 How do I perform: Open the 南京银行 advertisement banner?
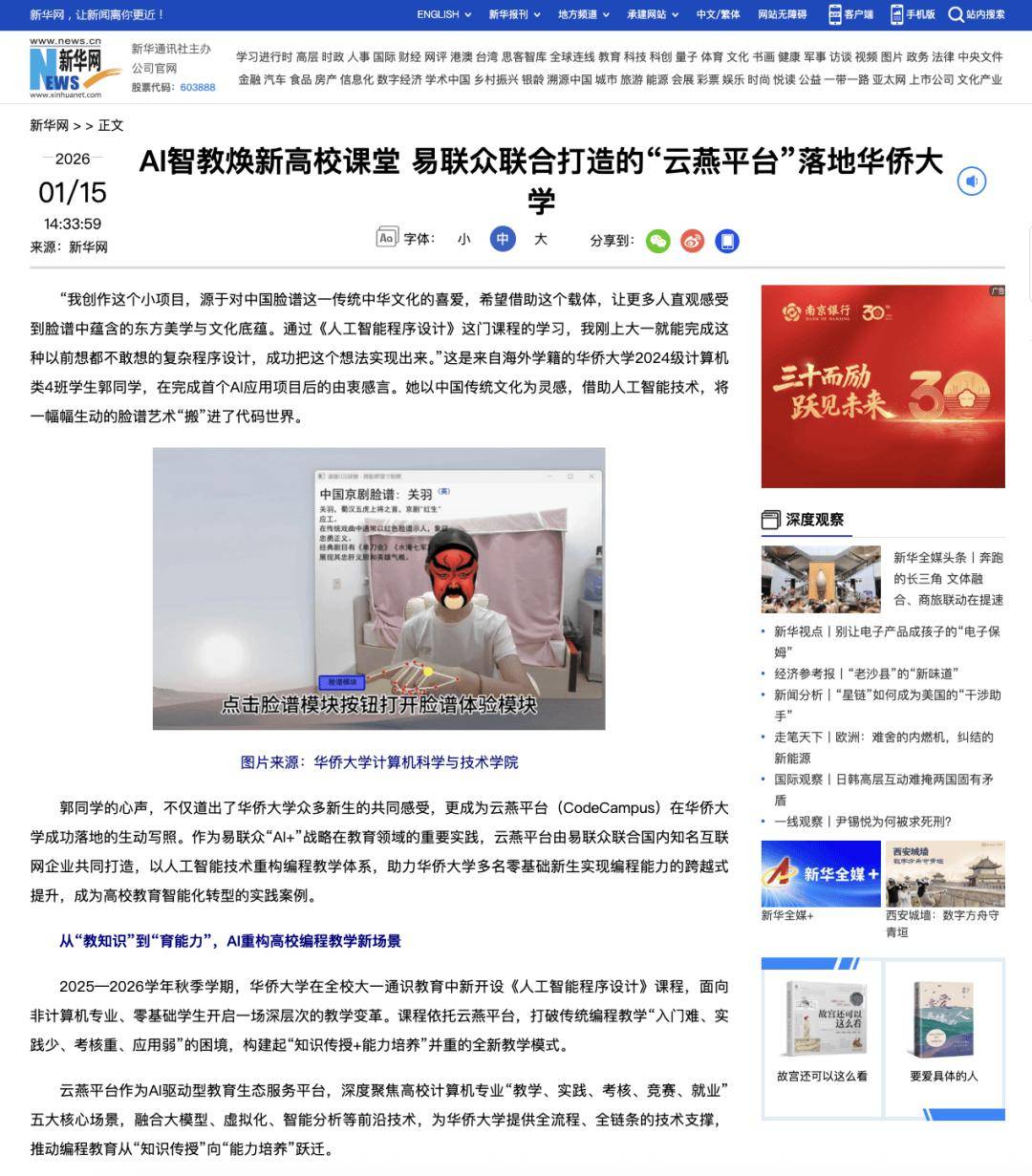click(x=882, y=386)
